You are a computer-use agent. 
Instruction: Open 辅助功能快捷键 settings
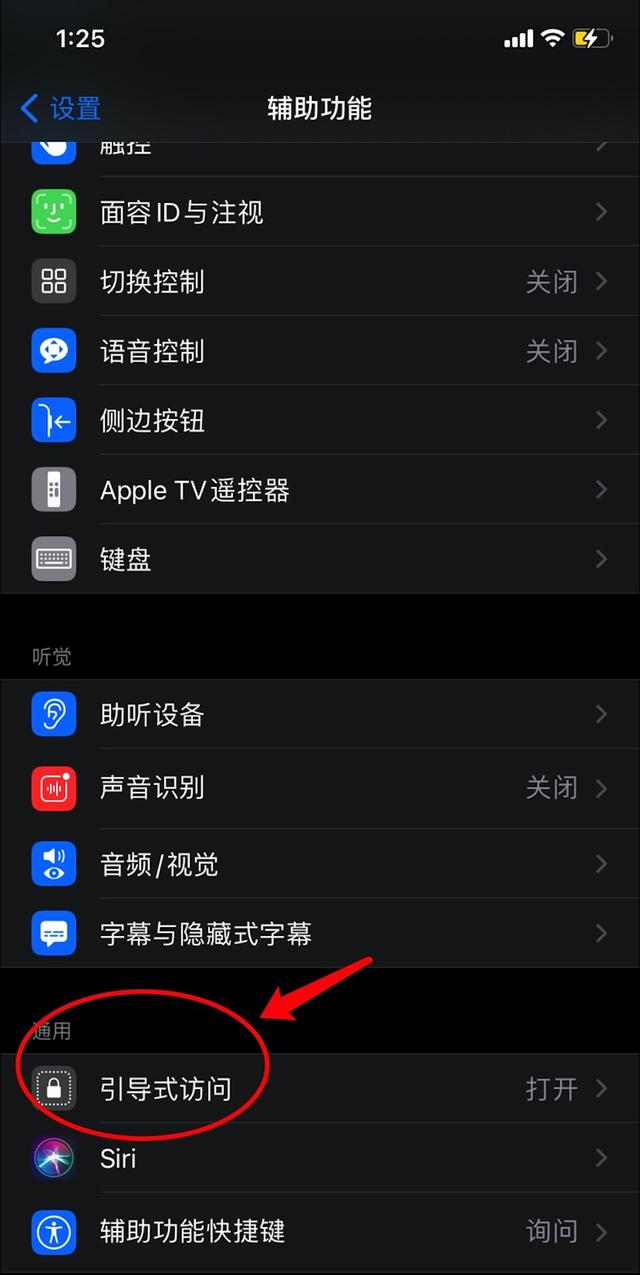coord(193,1231)
